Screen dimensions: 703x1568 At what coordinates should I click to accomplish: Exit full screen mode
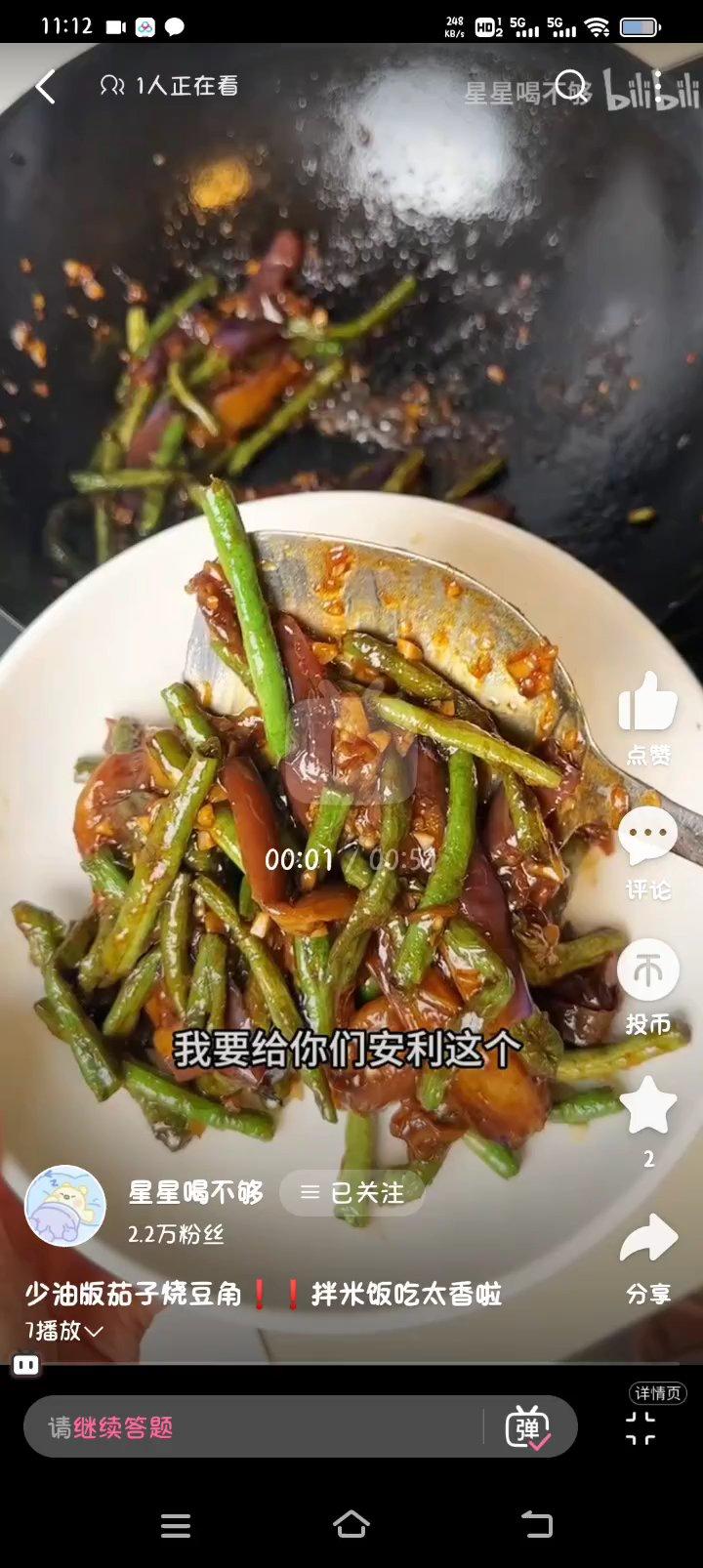[x=641, y=1428]
